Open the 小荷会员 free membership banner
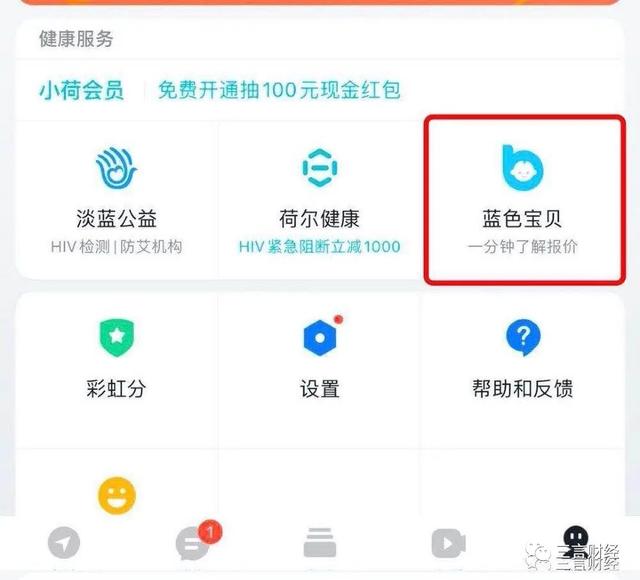Image resolution: width=640 pixels, height=580 pixels. [x=220, y=91]
